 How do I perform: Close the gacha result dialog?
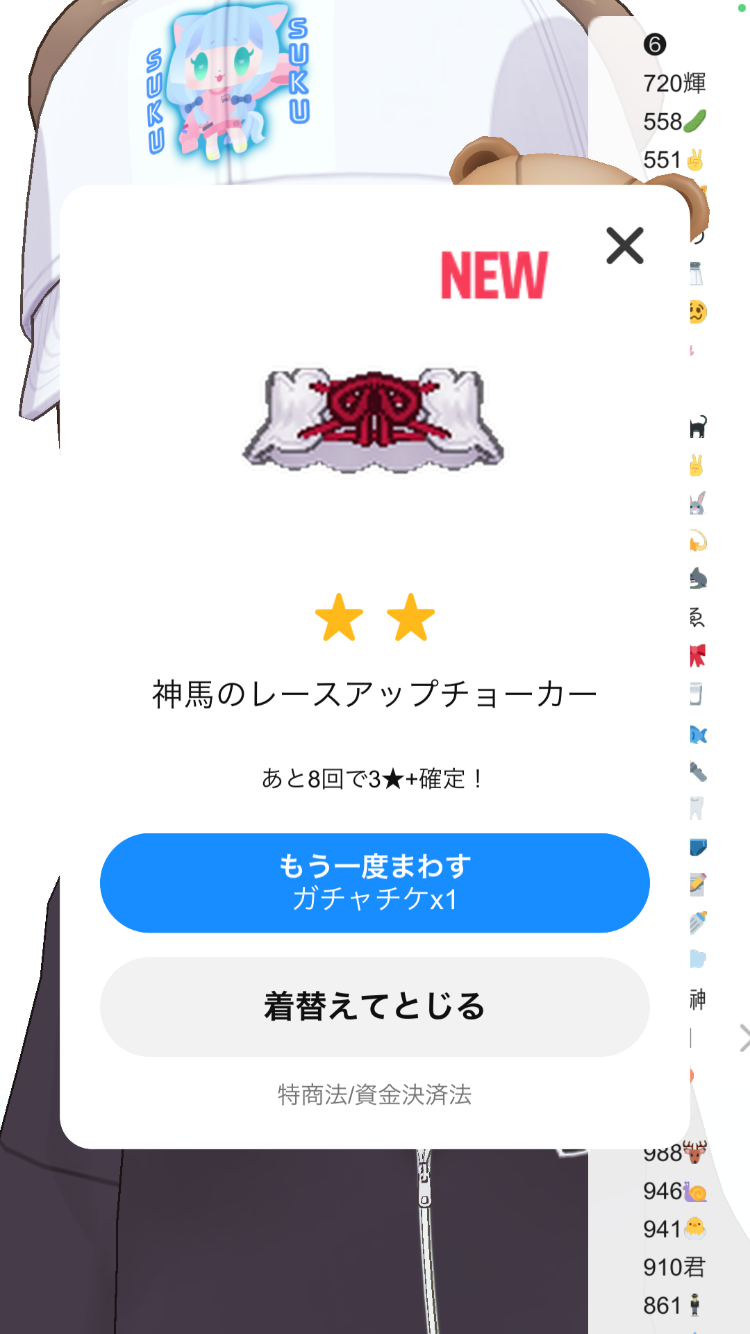pos(625,245)
